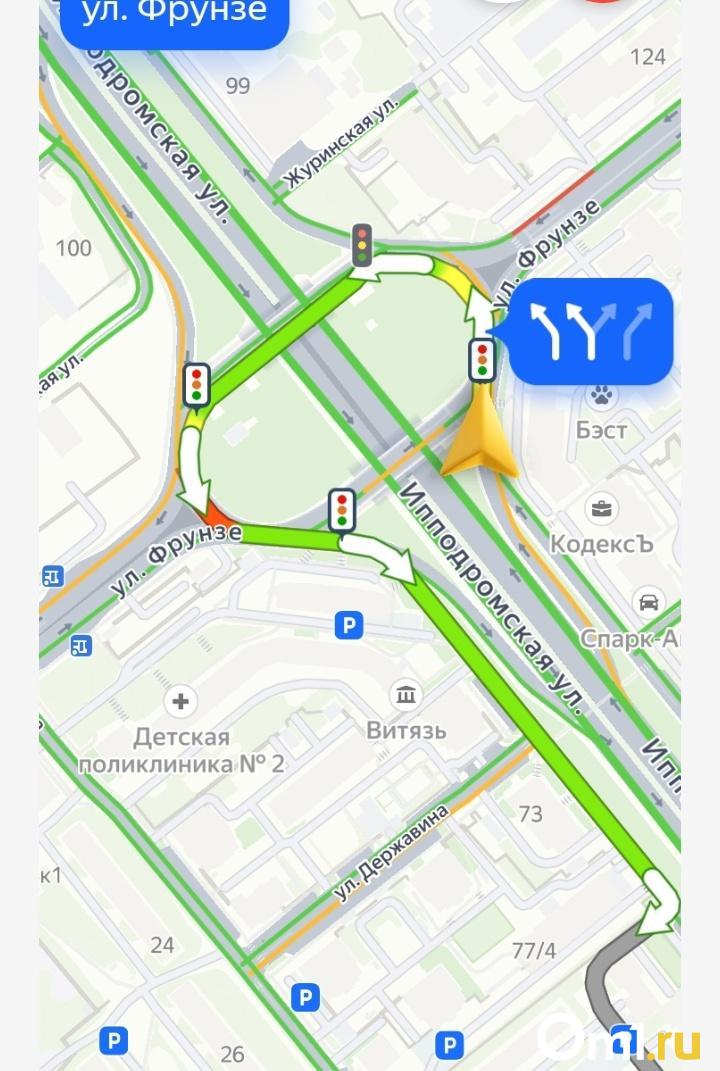Open the Бэст pet store marker
This screenshot has width=720, height=1071.
tap(601, 397)
